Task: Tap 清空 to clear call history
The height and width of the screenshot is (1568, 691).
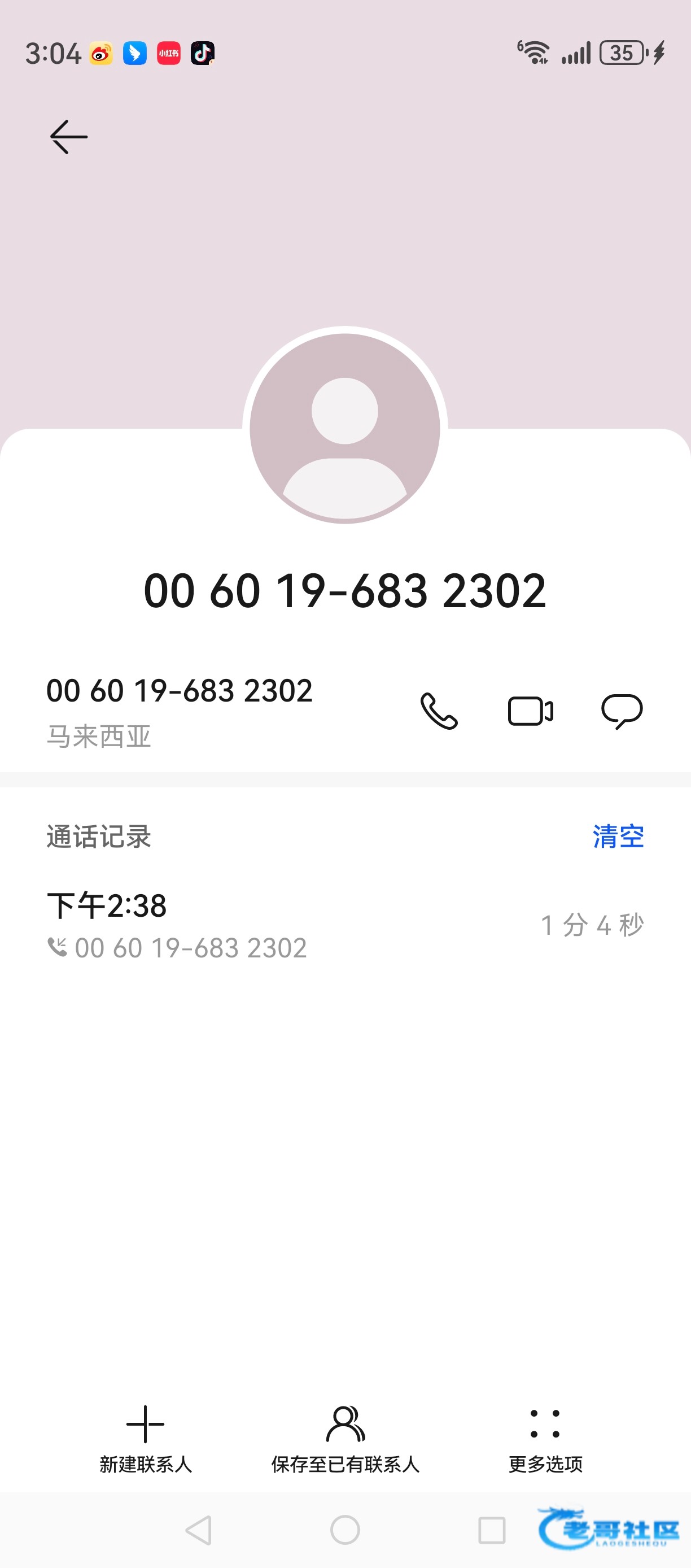Action: 618,837
